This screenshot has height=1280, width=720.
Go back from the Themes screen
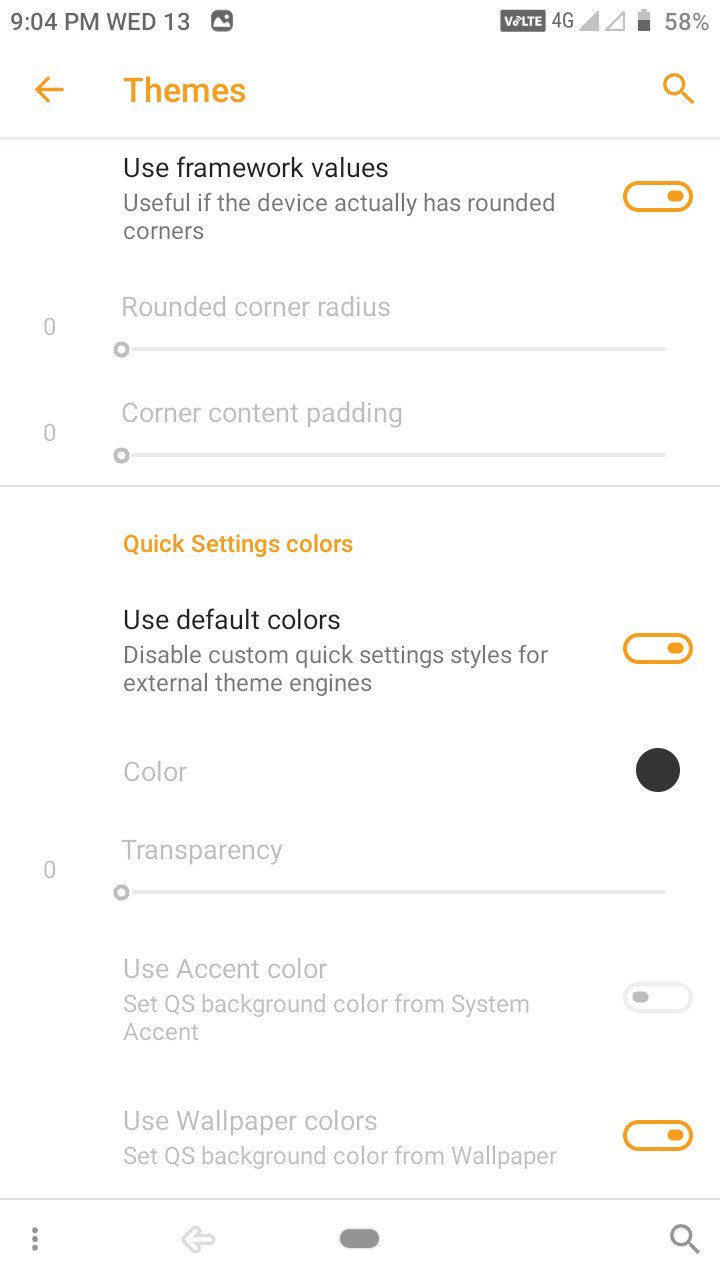(49, 90)
